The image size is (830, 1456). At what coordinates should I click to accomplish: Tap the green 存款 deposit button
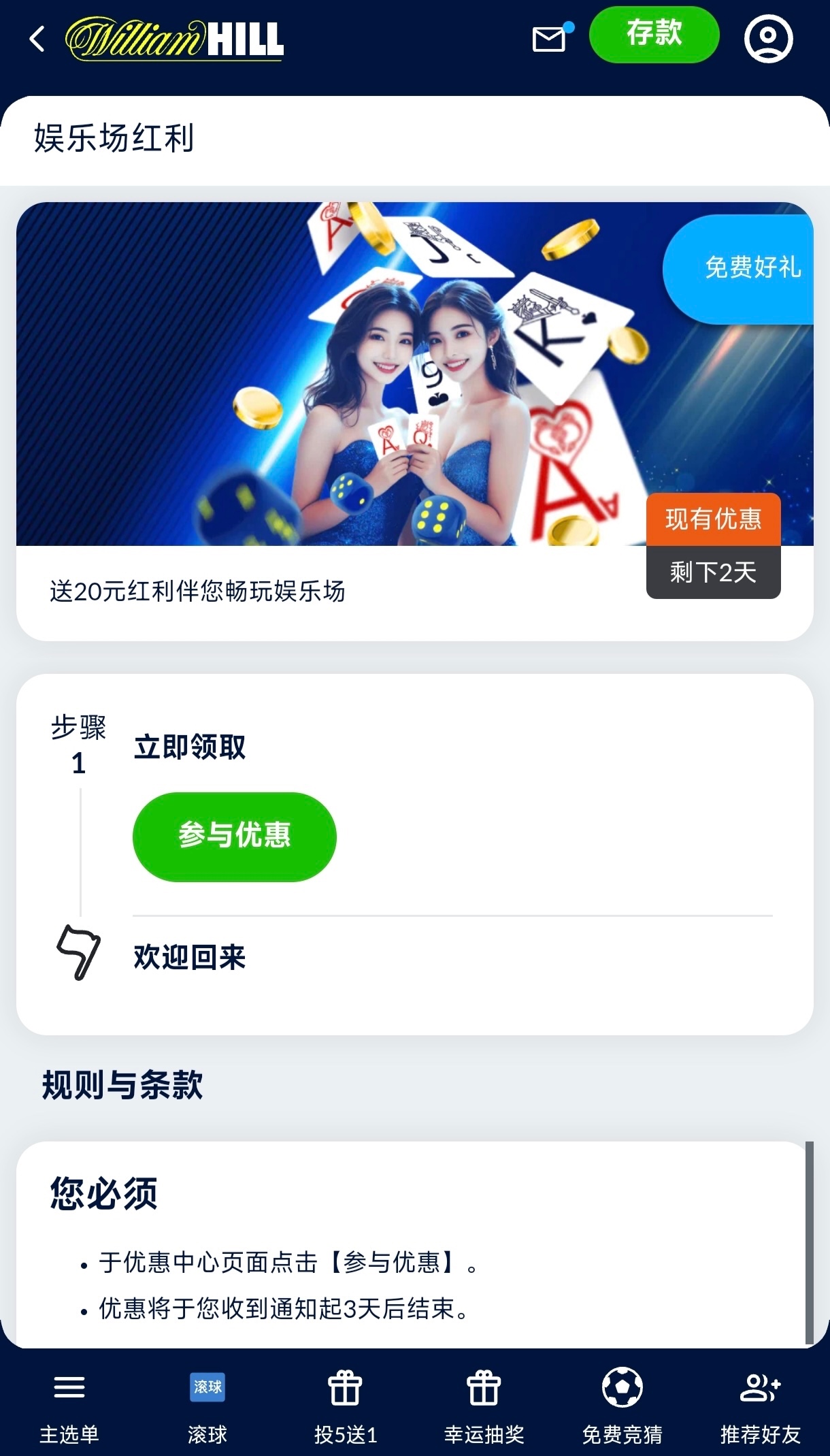click(x=654, y=34)
